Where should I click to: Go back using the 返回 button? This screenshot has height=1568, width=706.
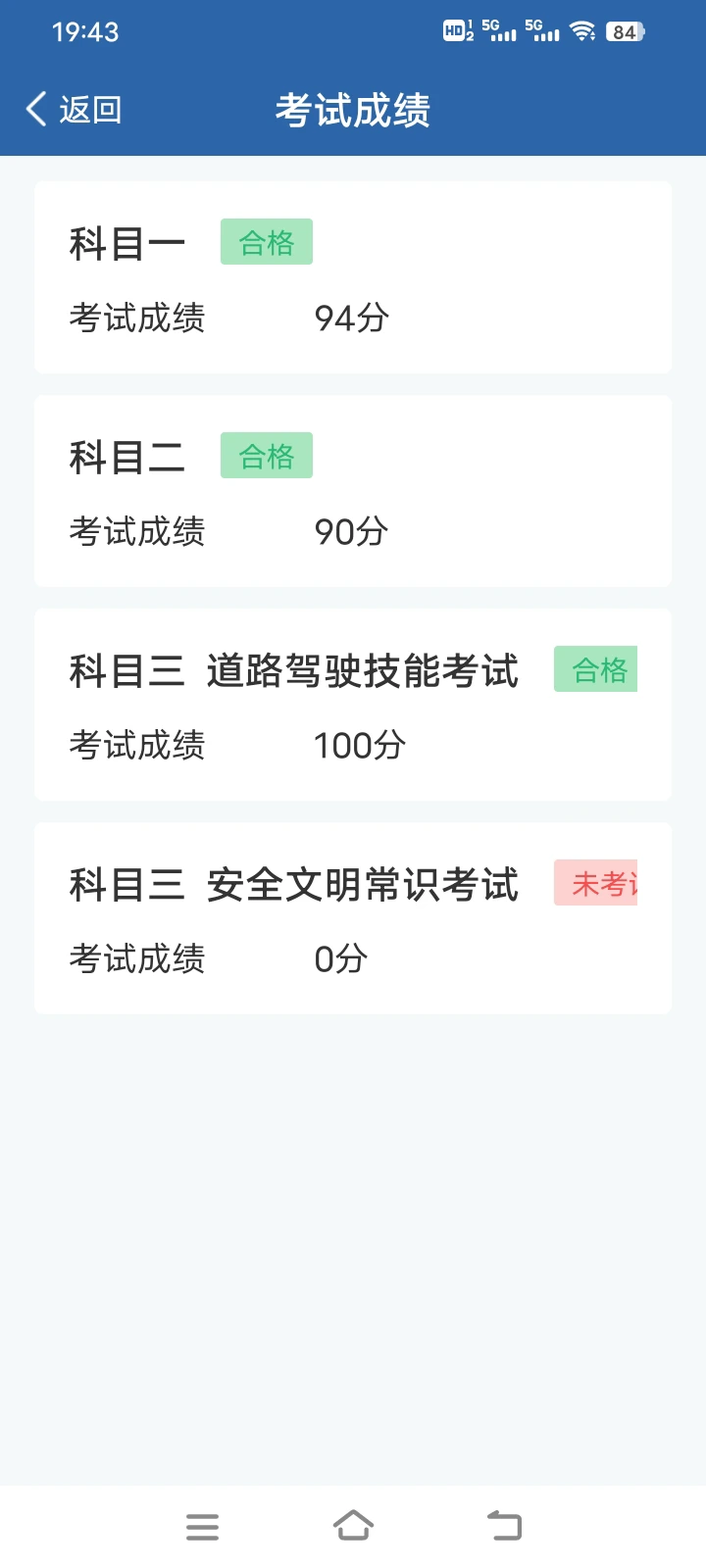[x=74, y=110]
